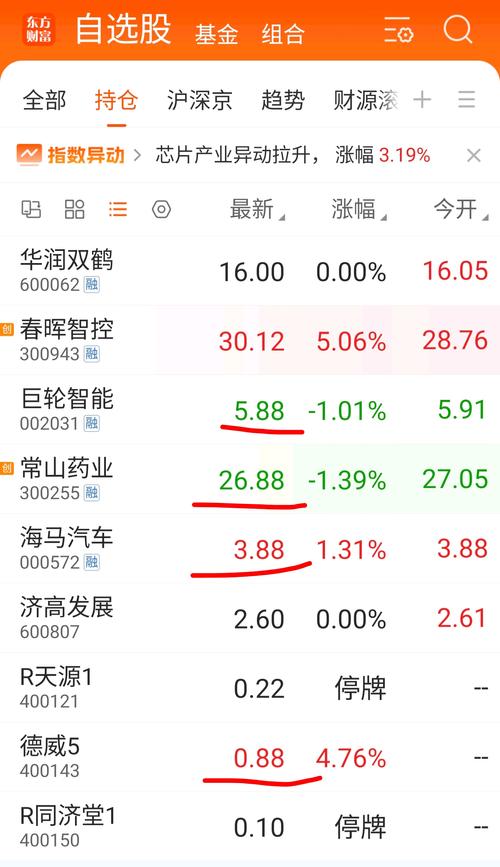Screen dimensions: 500x867
Task: Select the 趋势 group tab
Action: coord(283,101)
